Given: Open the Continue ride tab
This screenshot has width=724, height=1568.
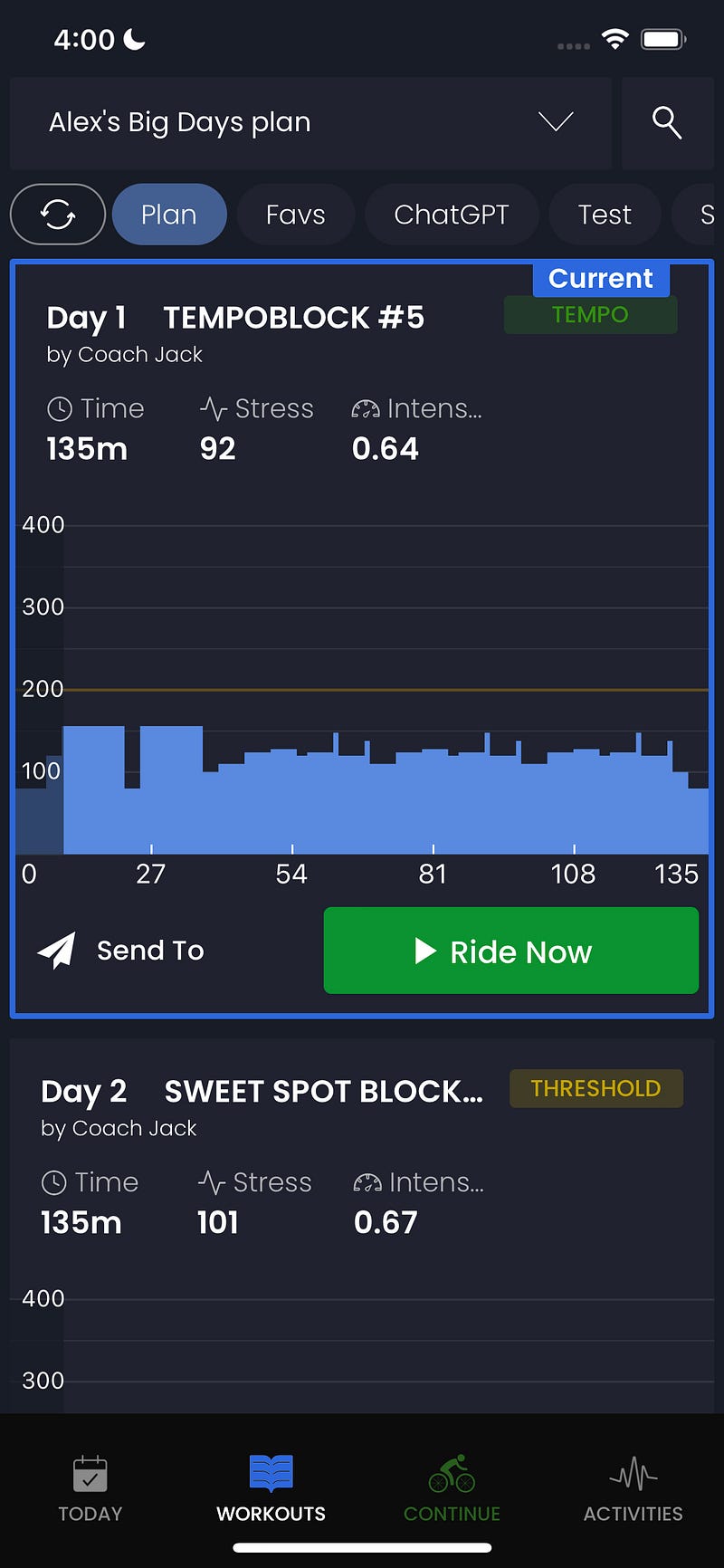Looking at the screenshot, I should coord(452,1489).
